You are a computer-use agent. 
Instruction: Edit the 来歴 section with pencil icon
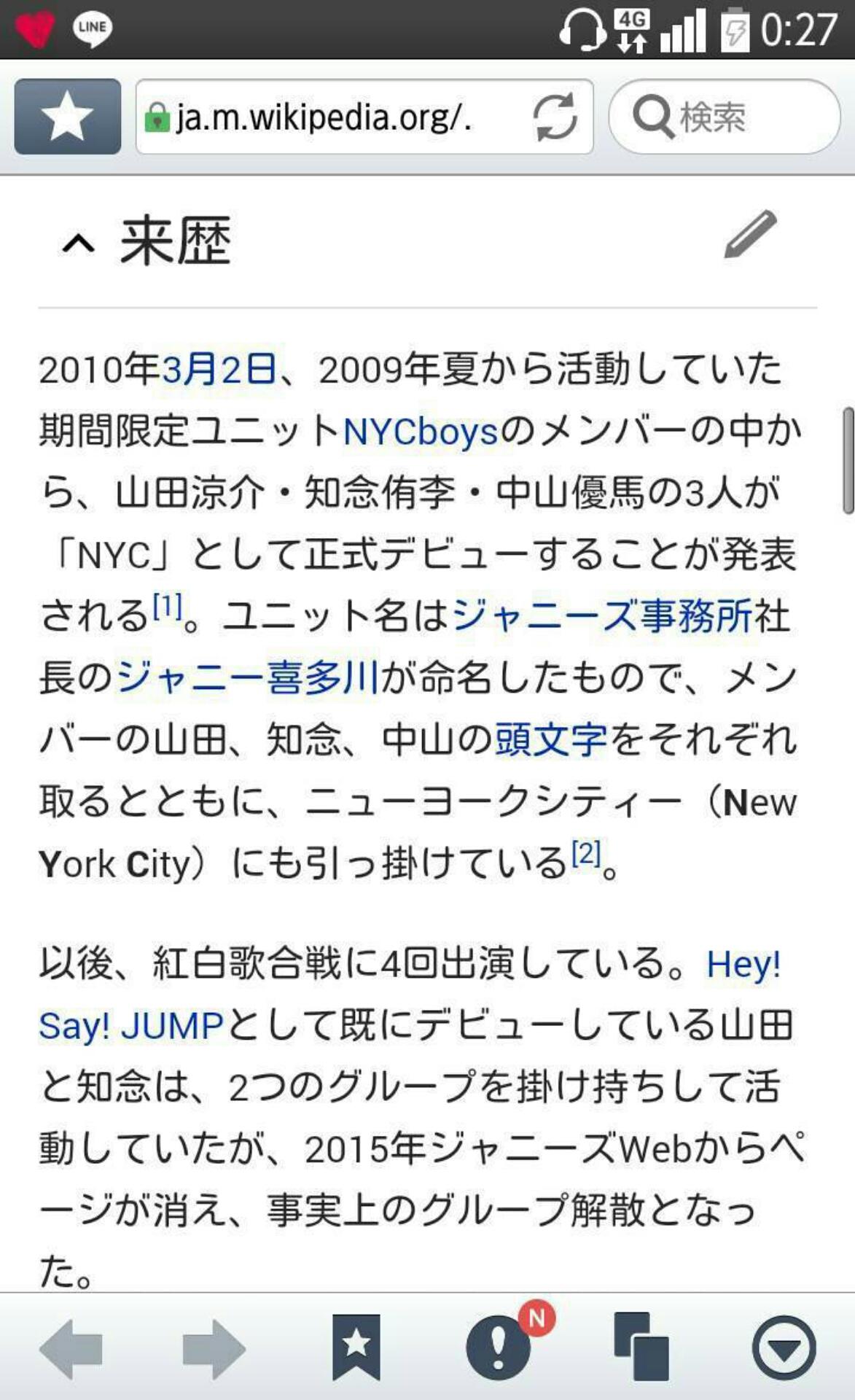click(751, 235)
